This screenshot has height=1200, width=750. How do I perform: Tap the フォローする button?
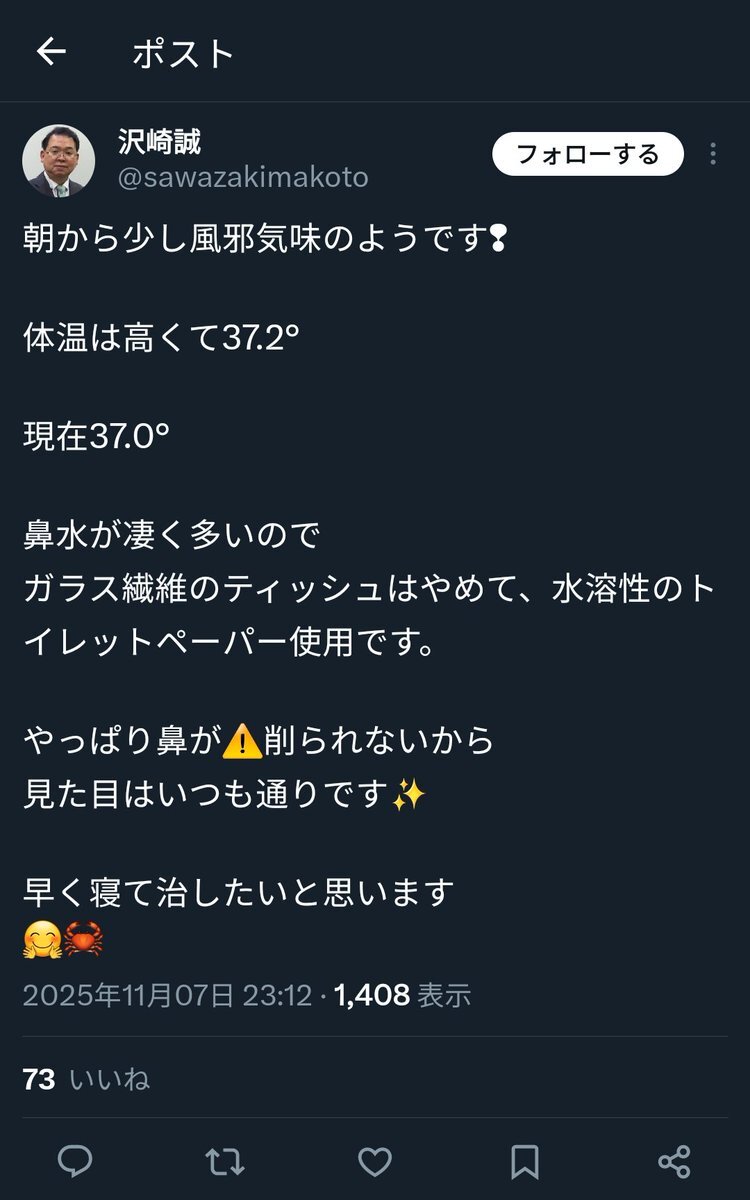pyautogui.click(x=587, y=154)
